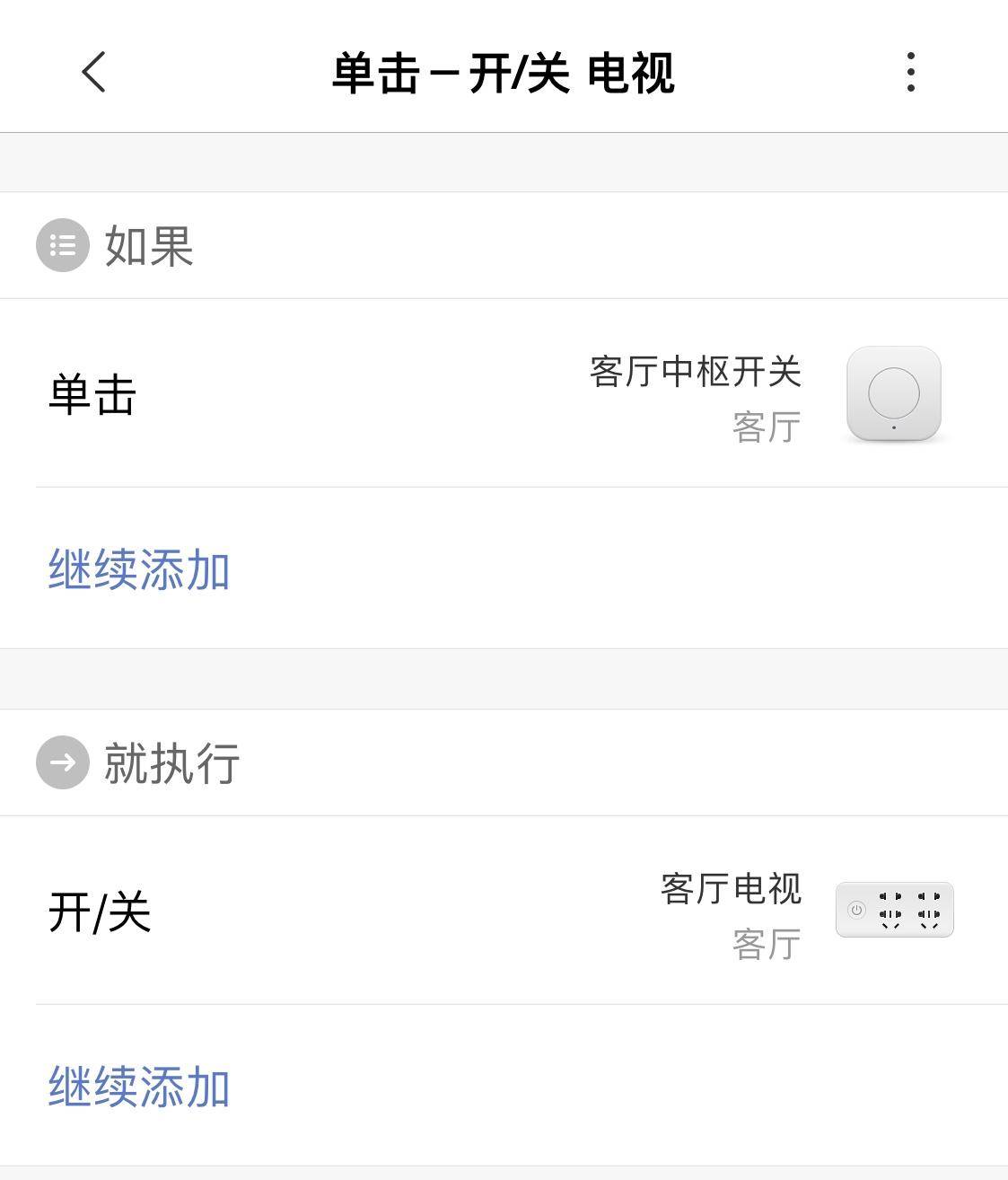
Task: Click the power symbol on the power strip icon
Action: [855, 909]
